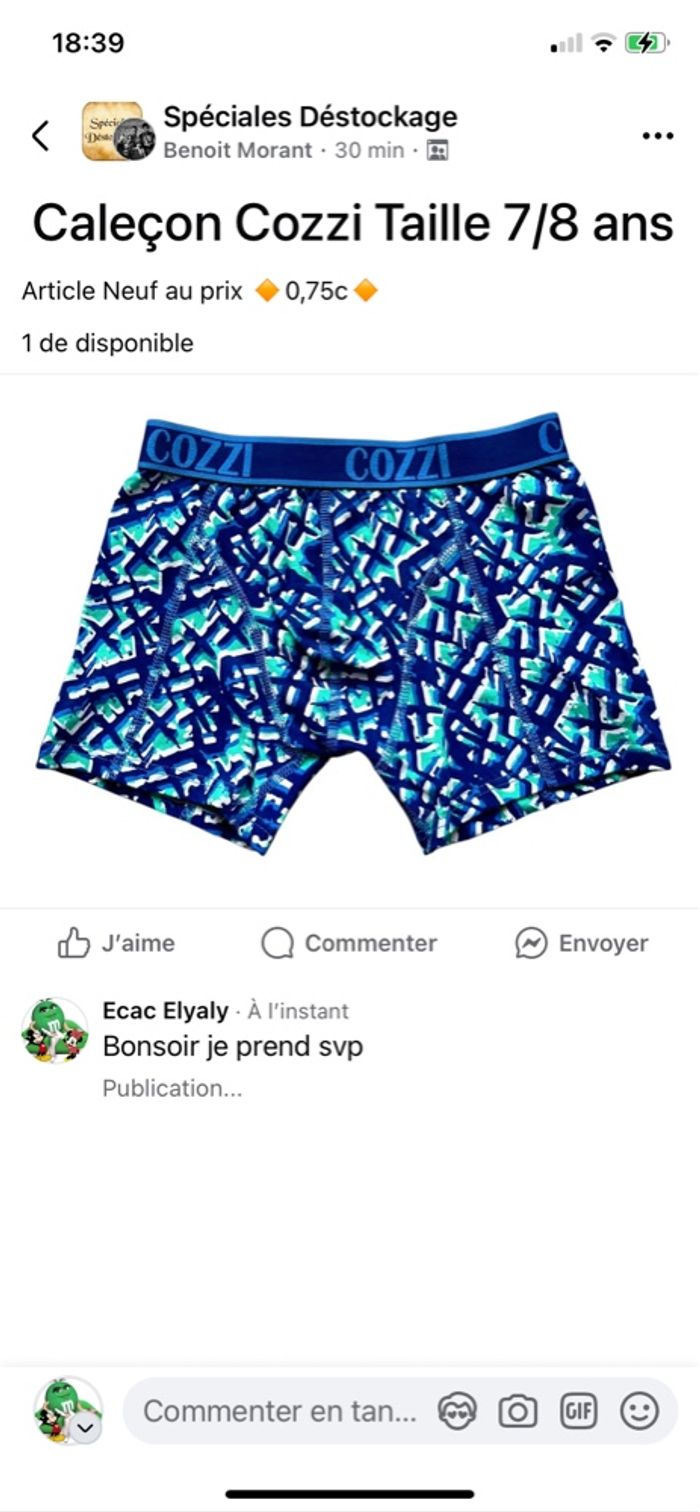The width and height of the screenshot is (700, 1512).
Task: Open the post's three-dot options menu
Action: 657,136
